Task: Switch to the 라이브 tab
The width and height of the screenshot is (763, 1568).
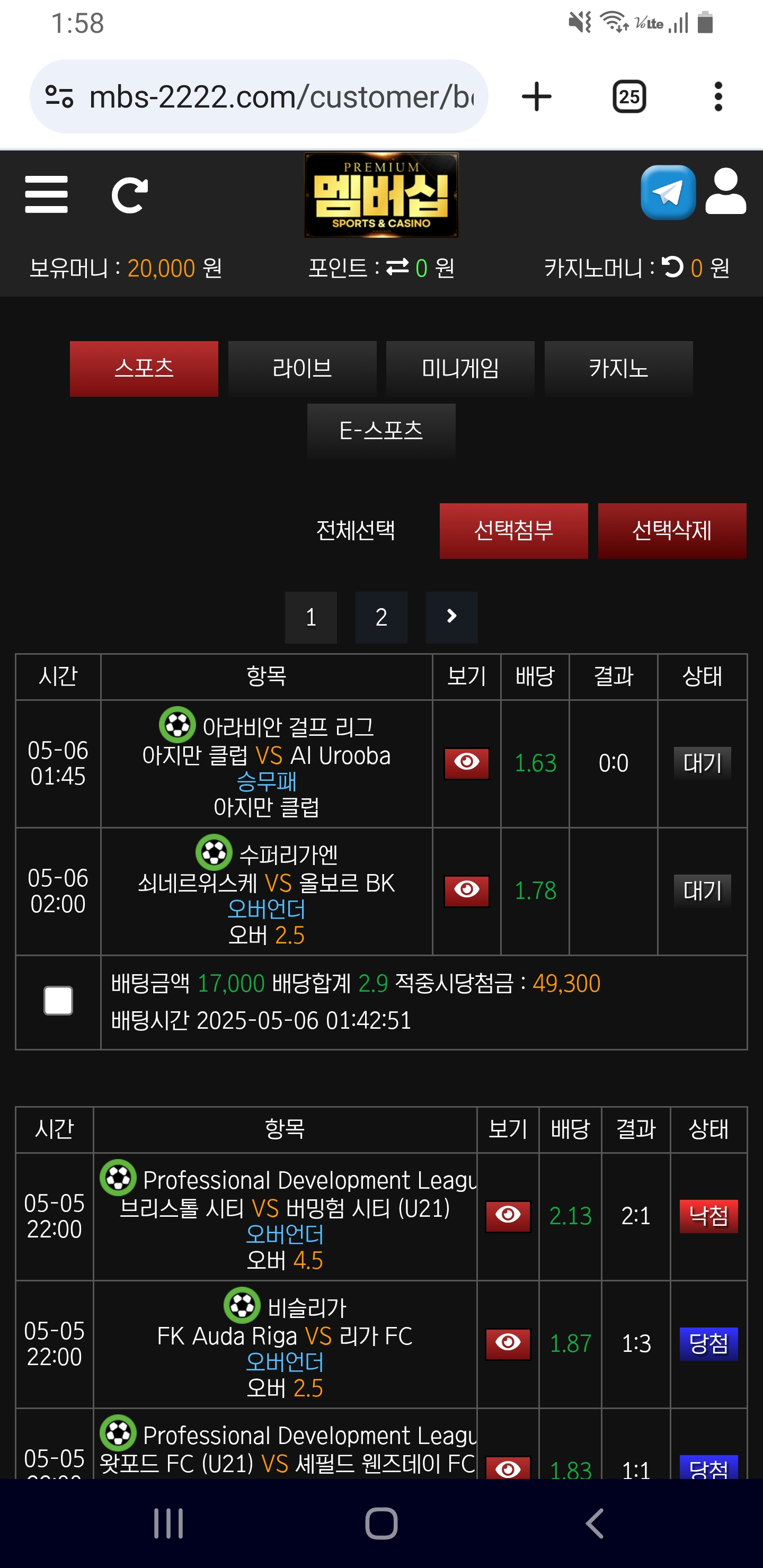Action: point(302,369)
